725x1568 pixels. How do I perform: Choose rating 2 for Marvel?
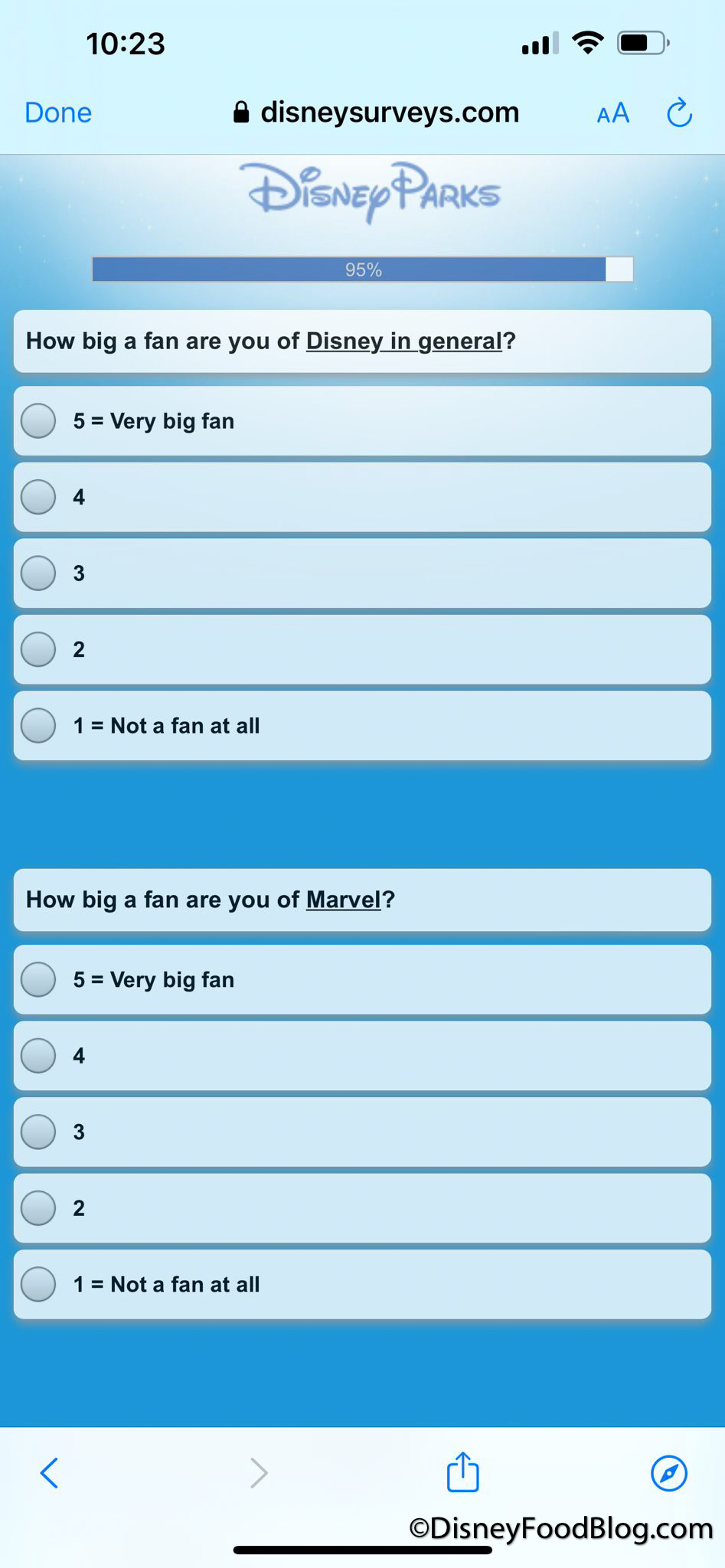(38, 1207)
